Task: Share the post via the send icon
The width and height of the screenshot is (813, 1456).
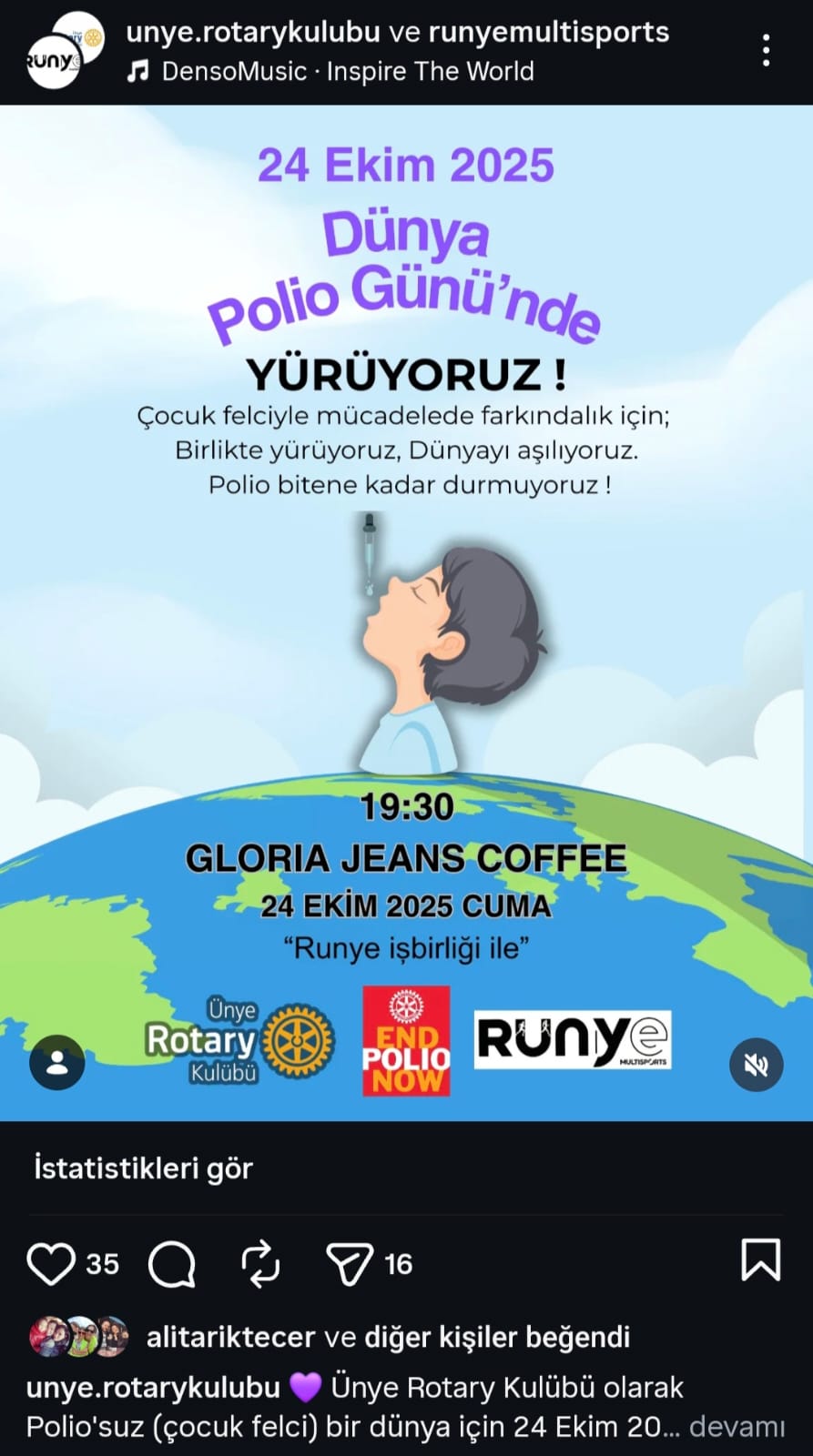Action: click(350, 1263)
